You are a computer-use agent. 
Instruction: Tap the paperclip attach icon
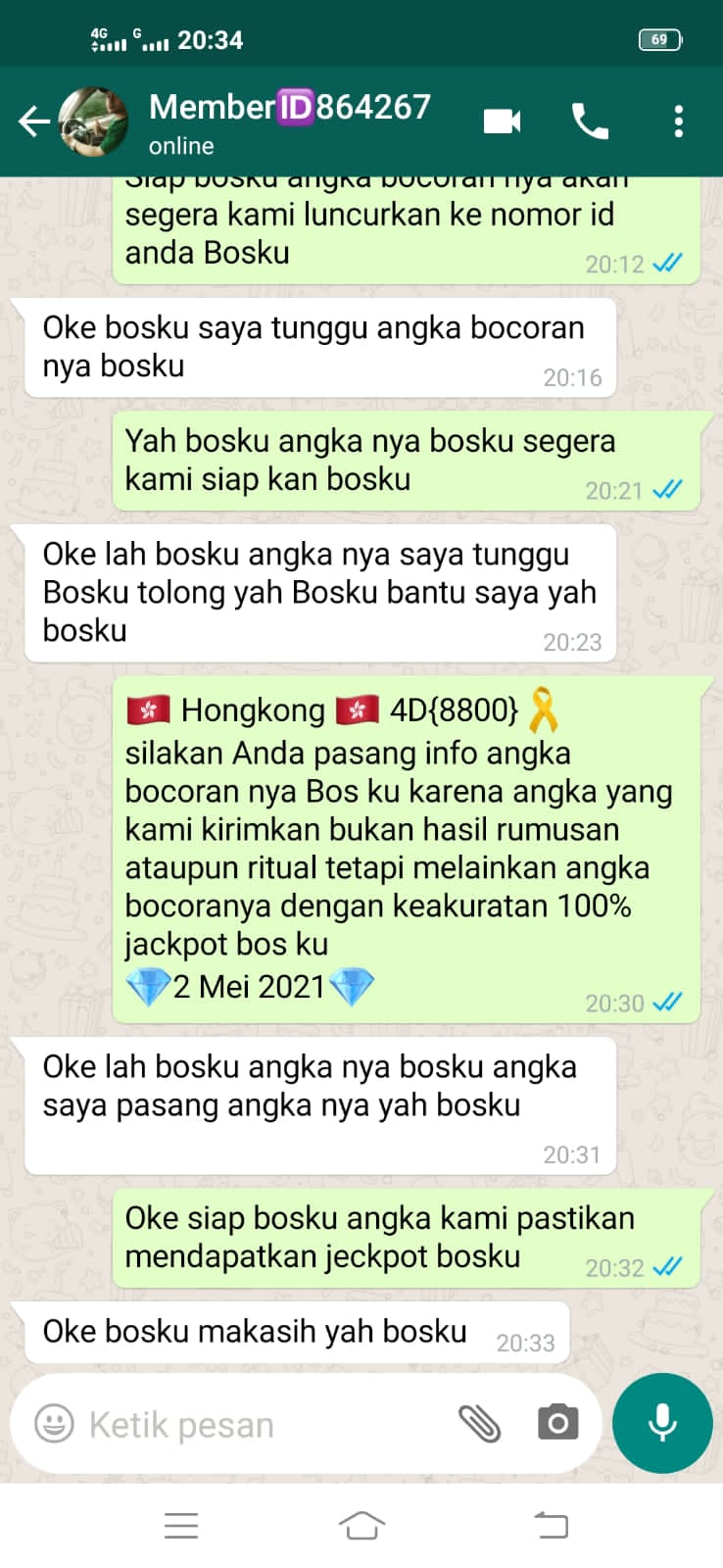479,1424
